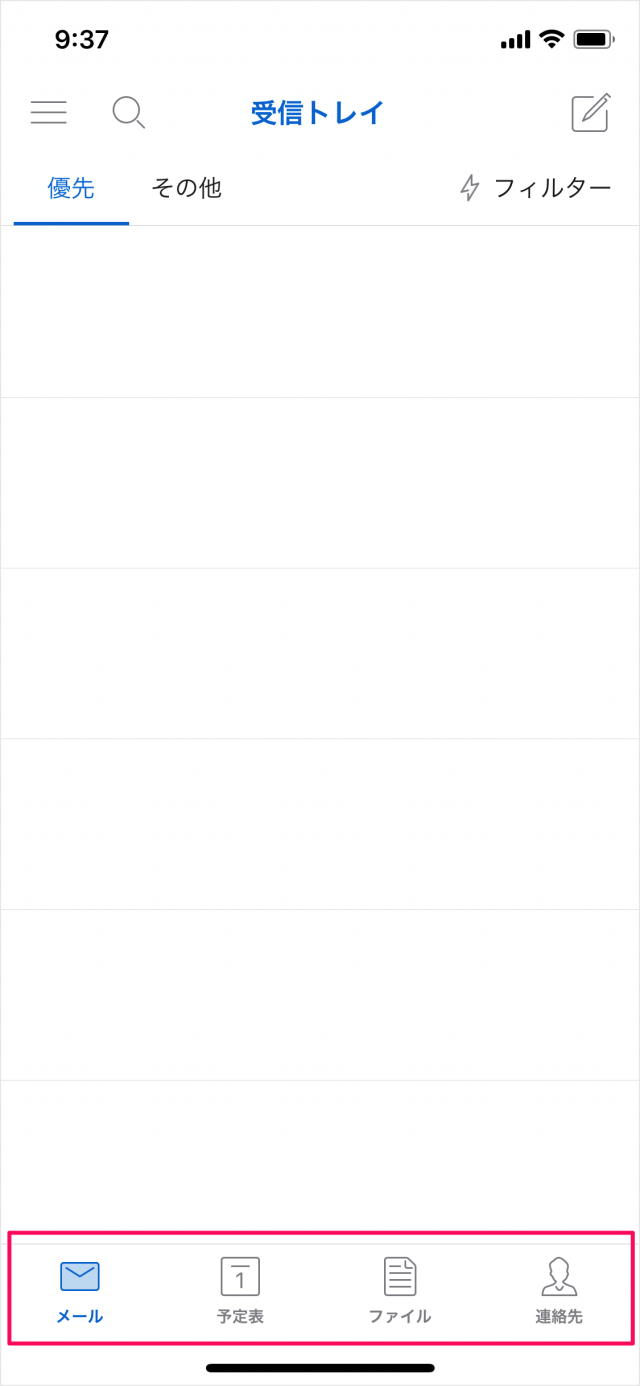Go to the 予定表 calendar tab

(x=240, y=1290)
